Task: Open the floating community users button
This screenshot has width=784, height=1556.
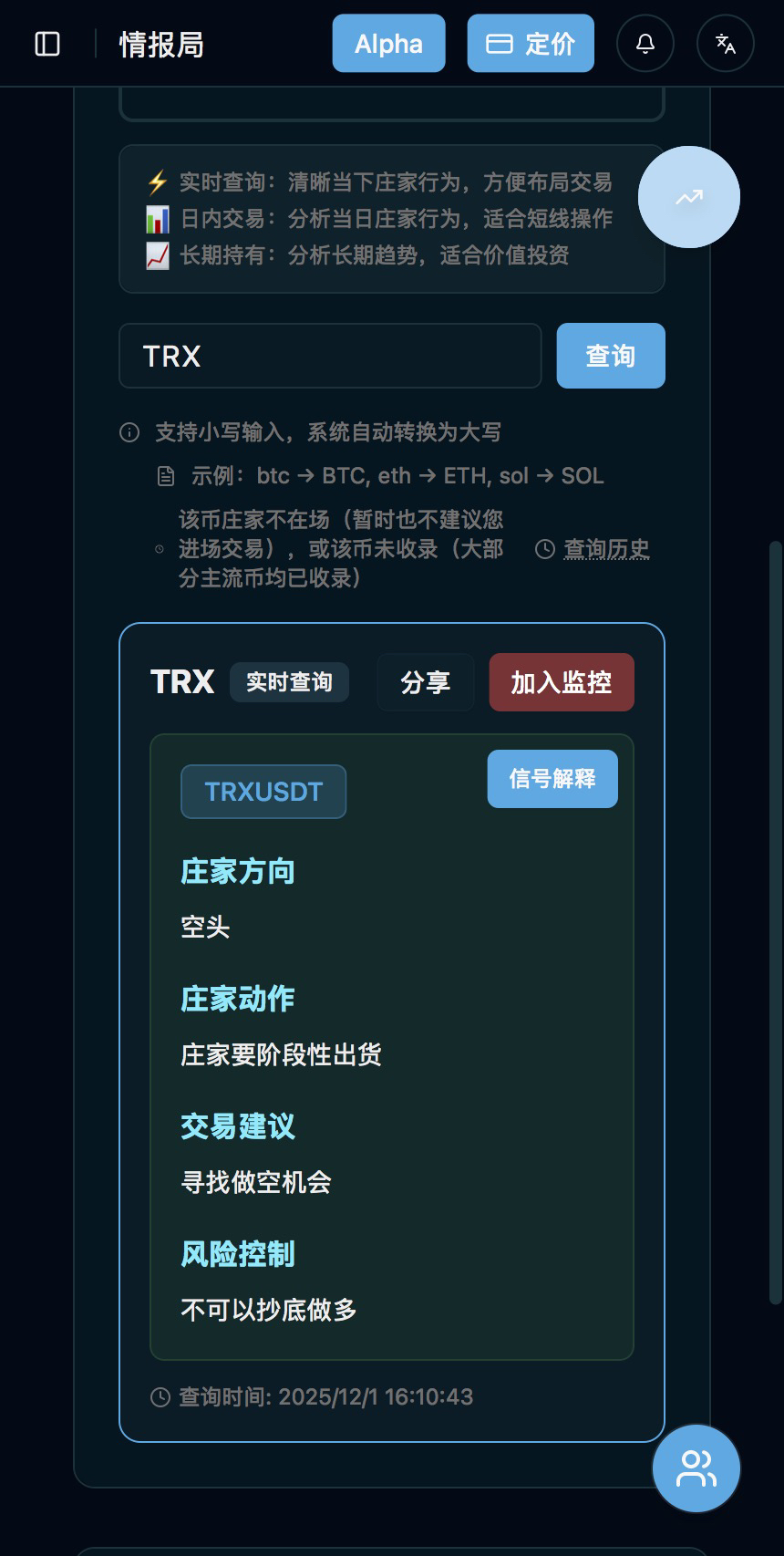Action: [696, 1468]
